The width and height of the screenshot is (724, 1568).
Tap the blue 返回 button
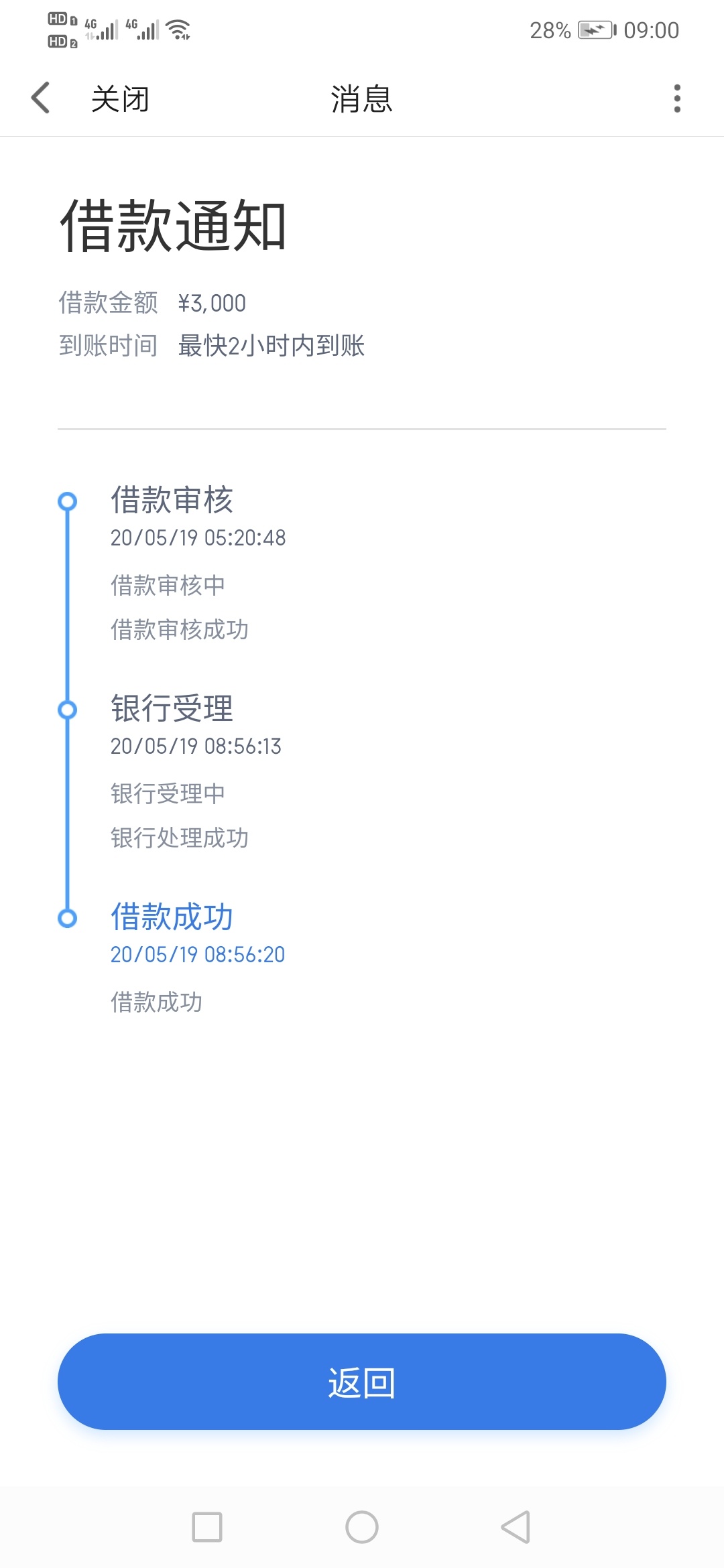362,1382
